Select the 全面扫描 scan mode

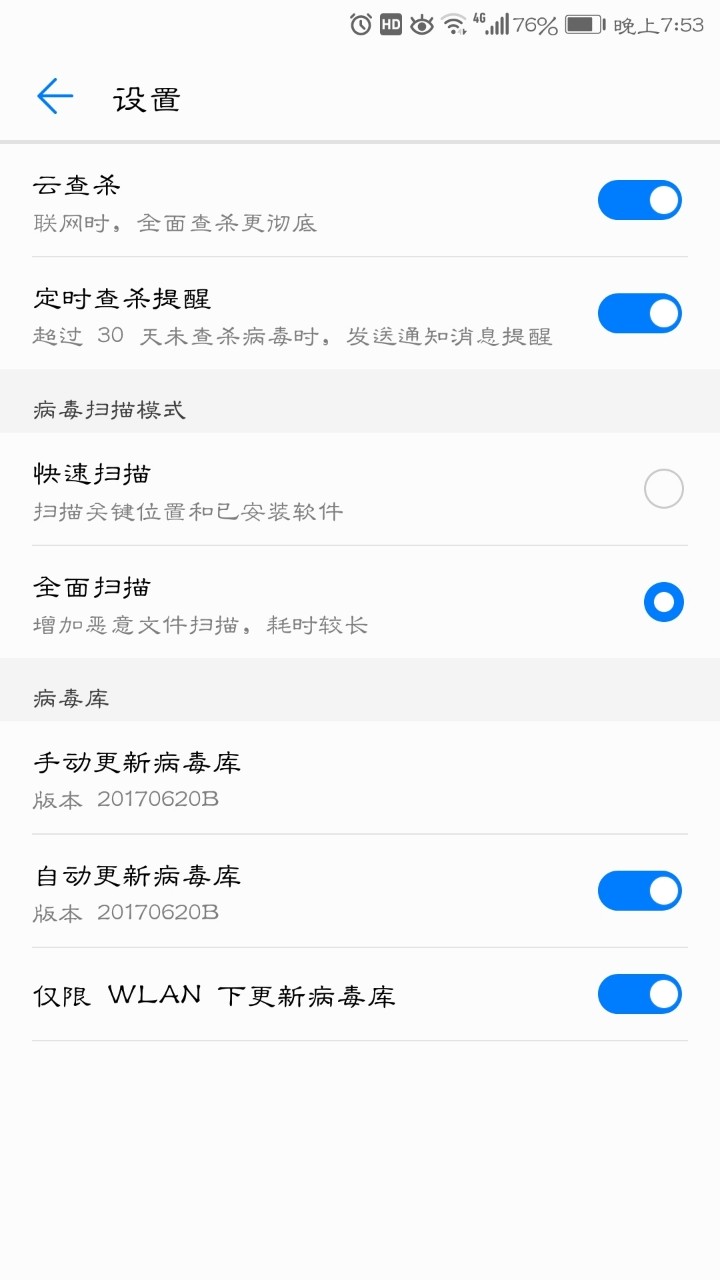[x=663, y=602]
